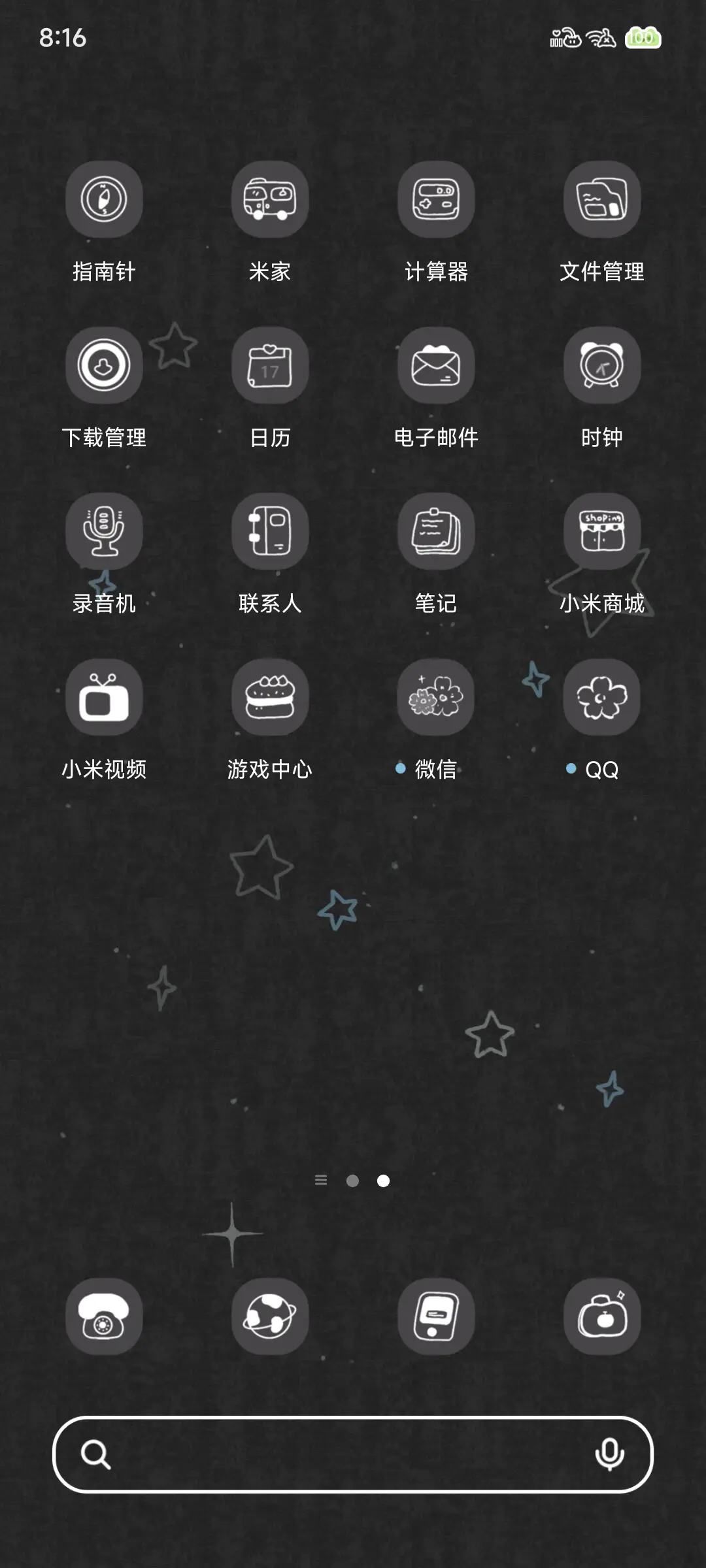Viewport: 706px width, 1568px height.
Task: Open QQ messenger app
Action: [x=601, y=696]
